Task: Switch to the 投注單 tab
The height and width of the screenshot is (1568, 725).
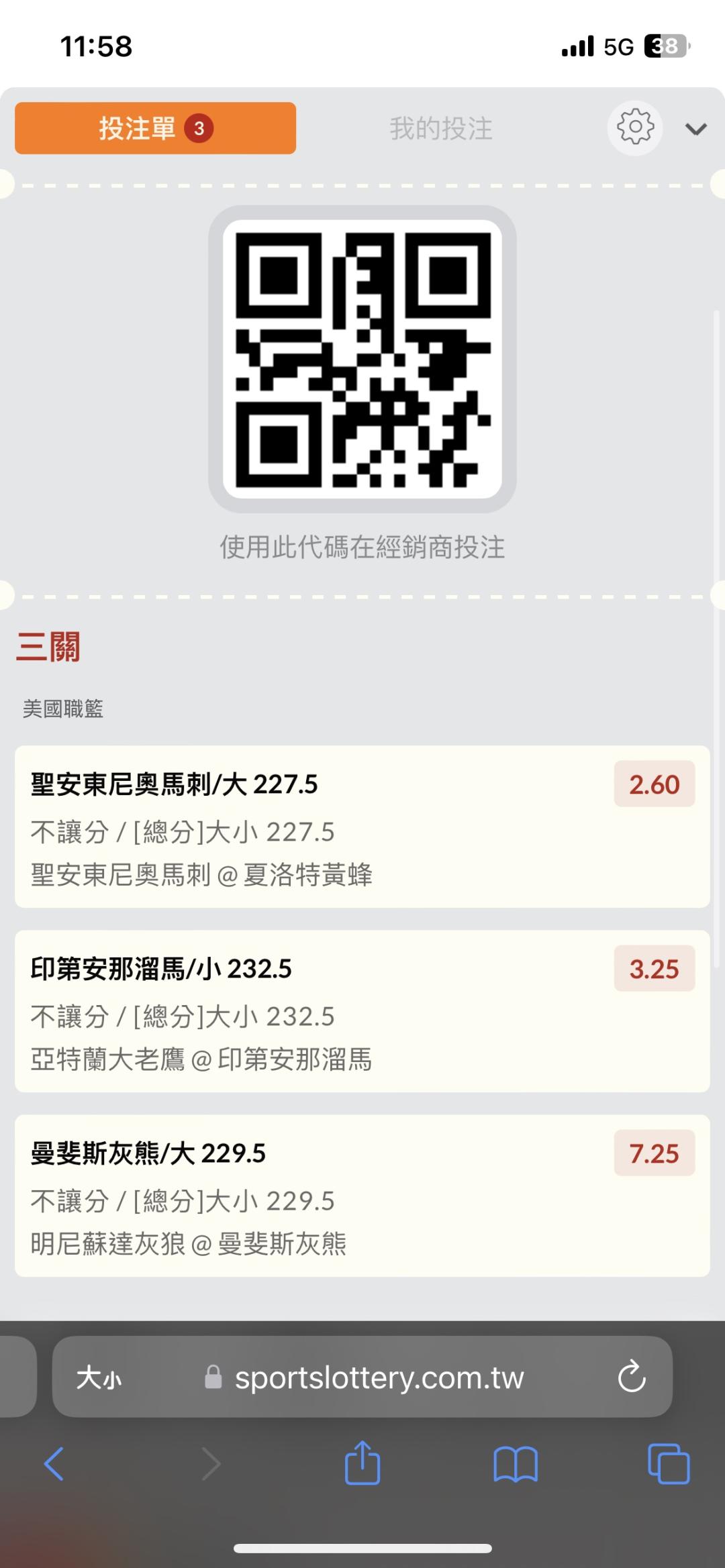Action: pyautogui.click(x=155, y=128)
